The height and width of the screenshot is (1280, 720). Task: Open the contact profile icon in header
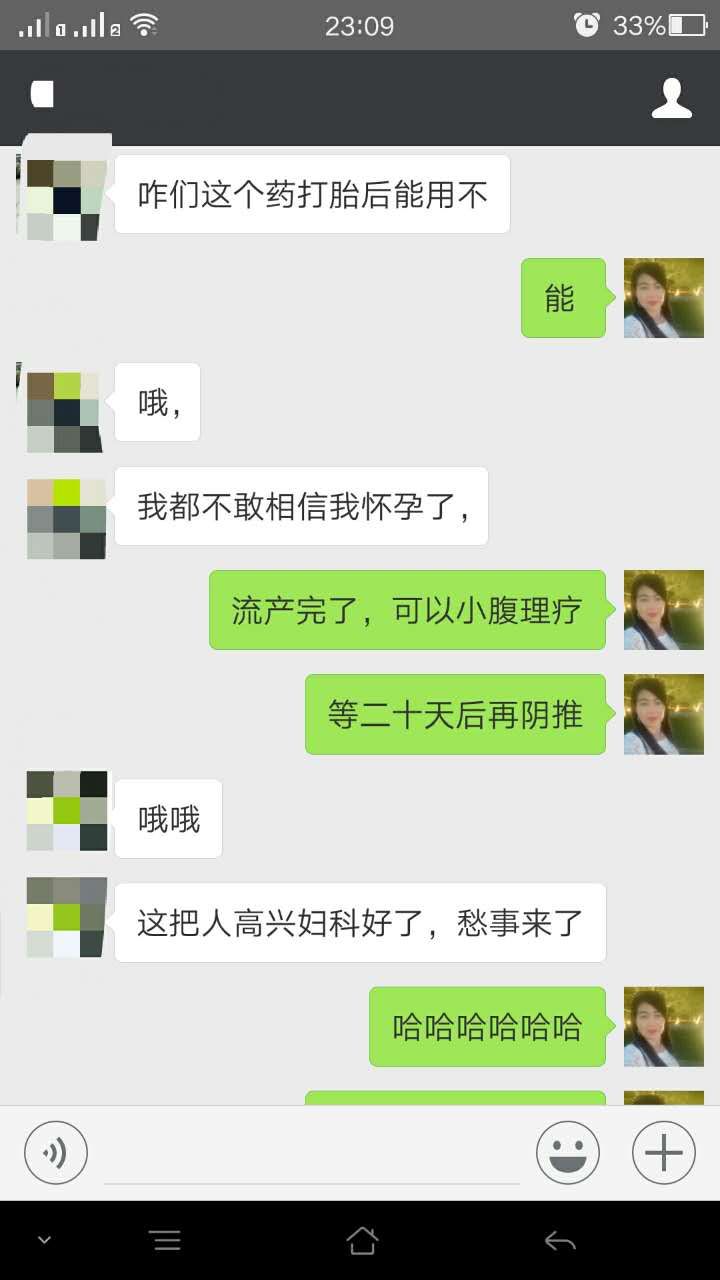(x=671, y=98)
